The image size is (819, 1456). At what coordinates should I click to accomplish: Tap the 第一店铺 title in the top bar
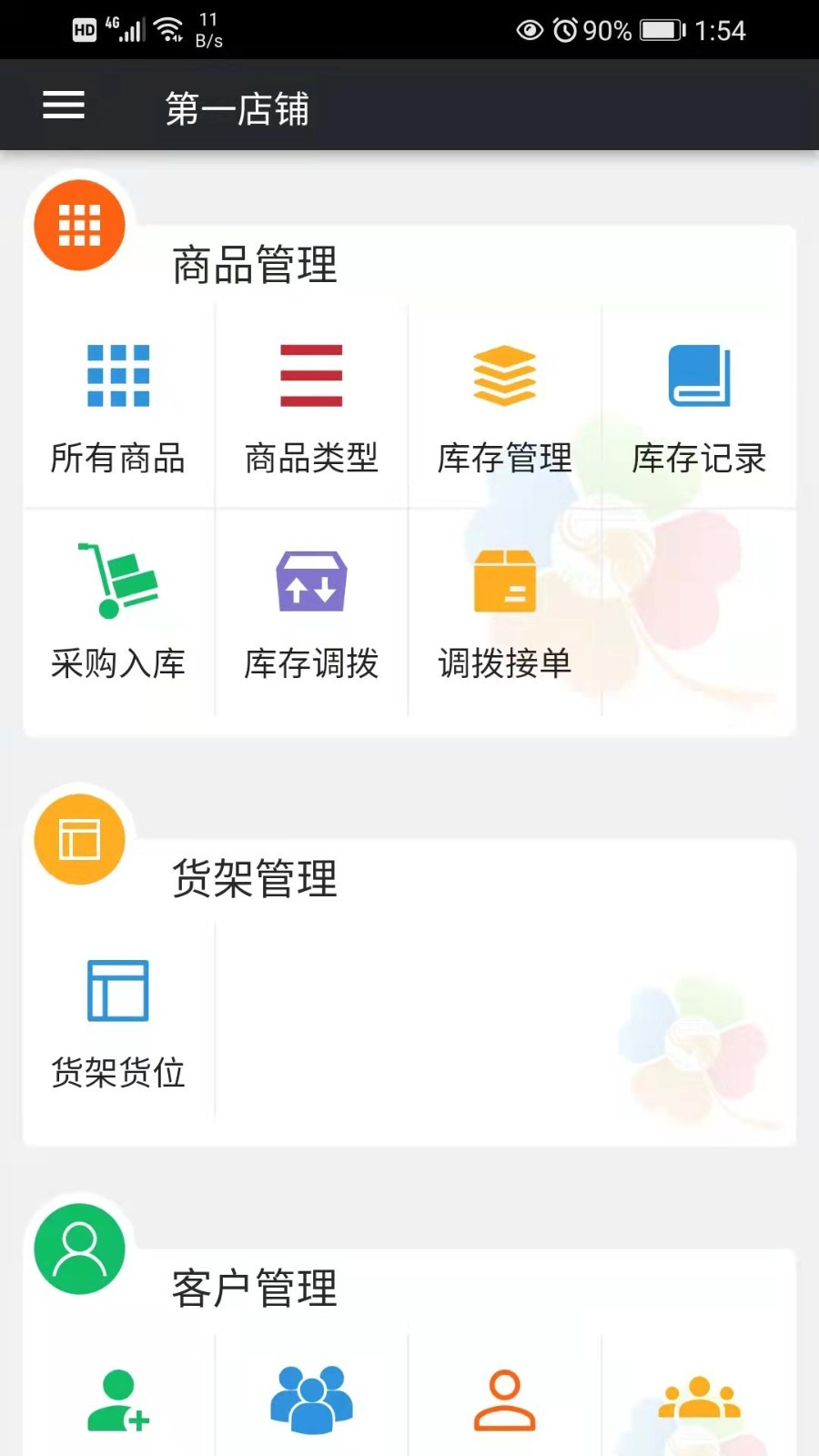tap(237, 109)
